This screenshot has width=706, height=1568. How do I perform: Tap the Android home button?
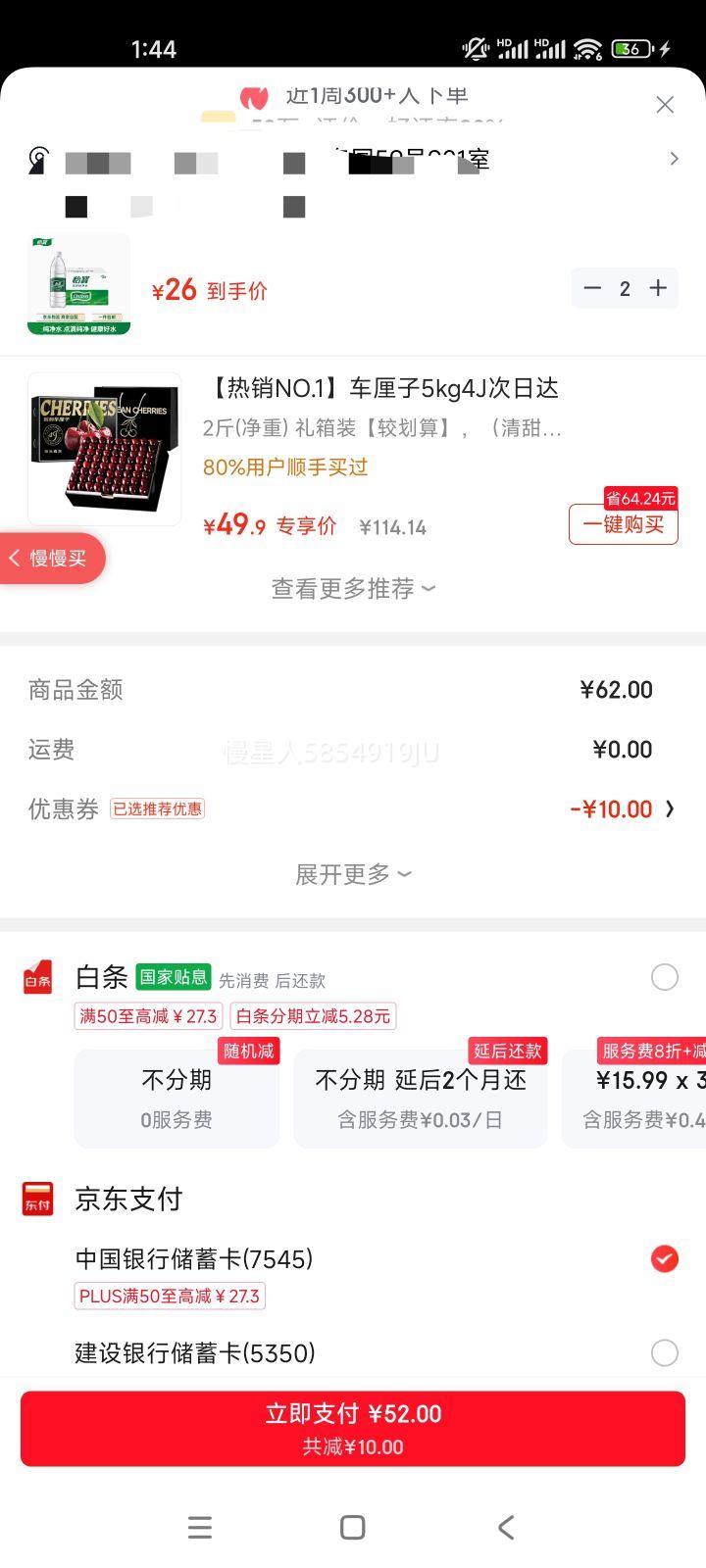point(351,1527)
